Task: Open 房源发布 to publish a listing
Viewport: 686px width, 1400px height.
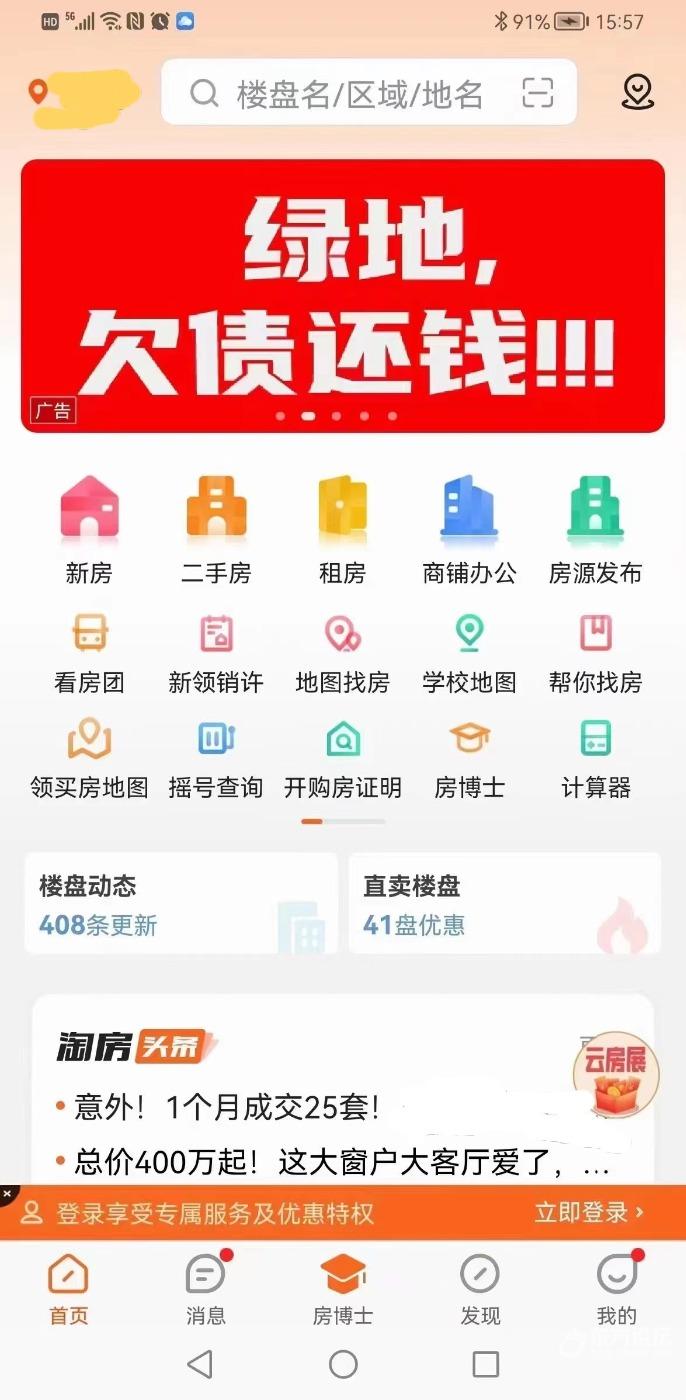Action: pyautogui.click(x=595, y=530)
